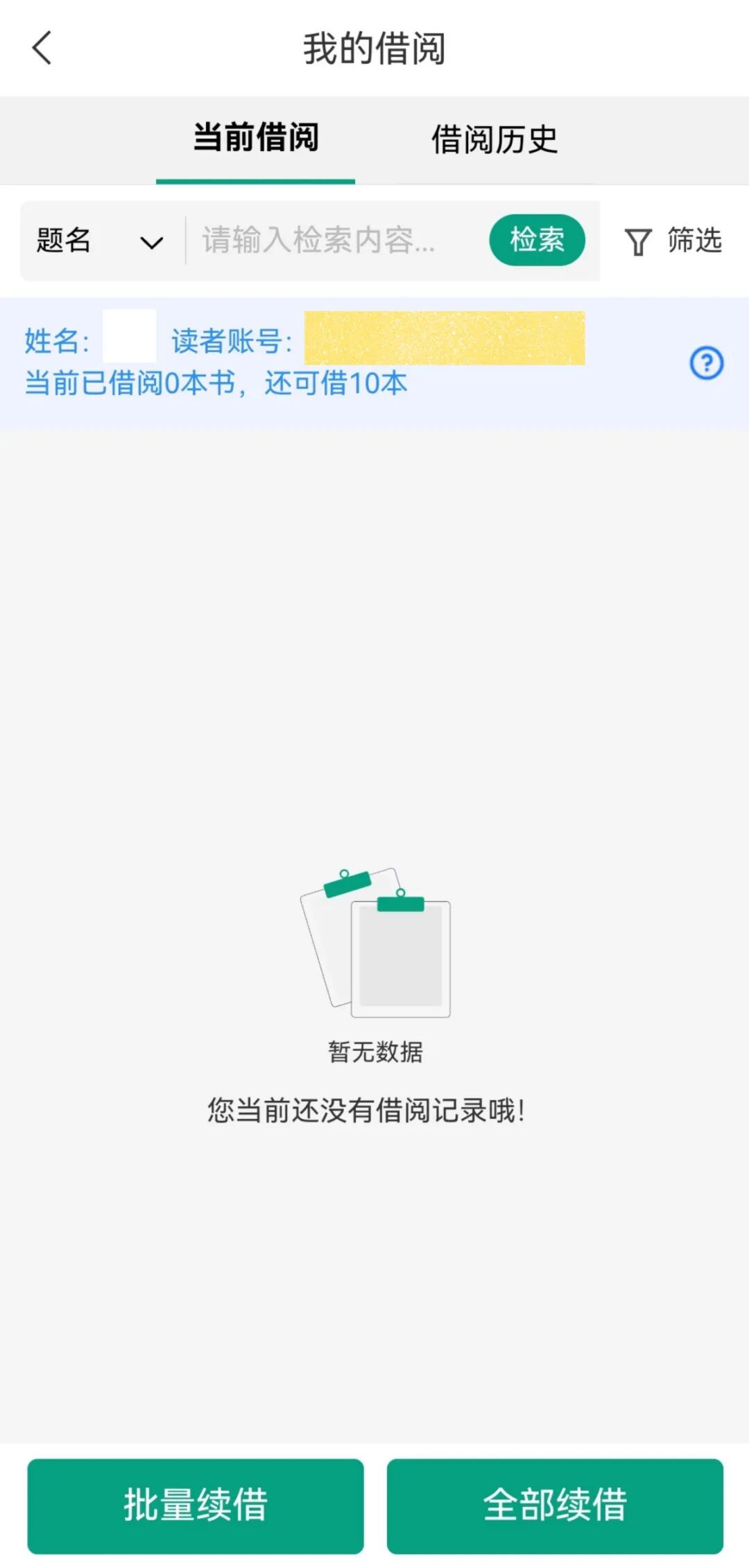The height and width of the screenshot is (1568, 749).
Task: Open the help question mark icon
Action: 706,363
